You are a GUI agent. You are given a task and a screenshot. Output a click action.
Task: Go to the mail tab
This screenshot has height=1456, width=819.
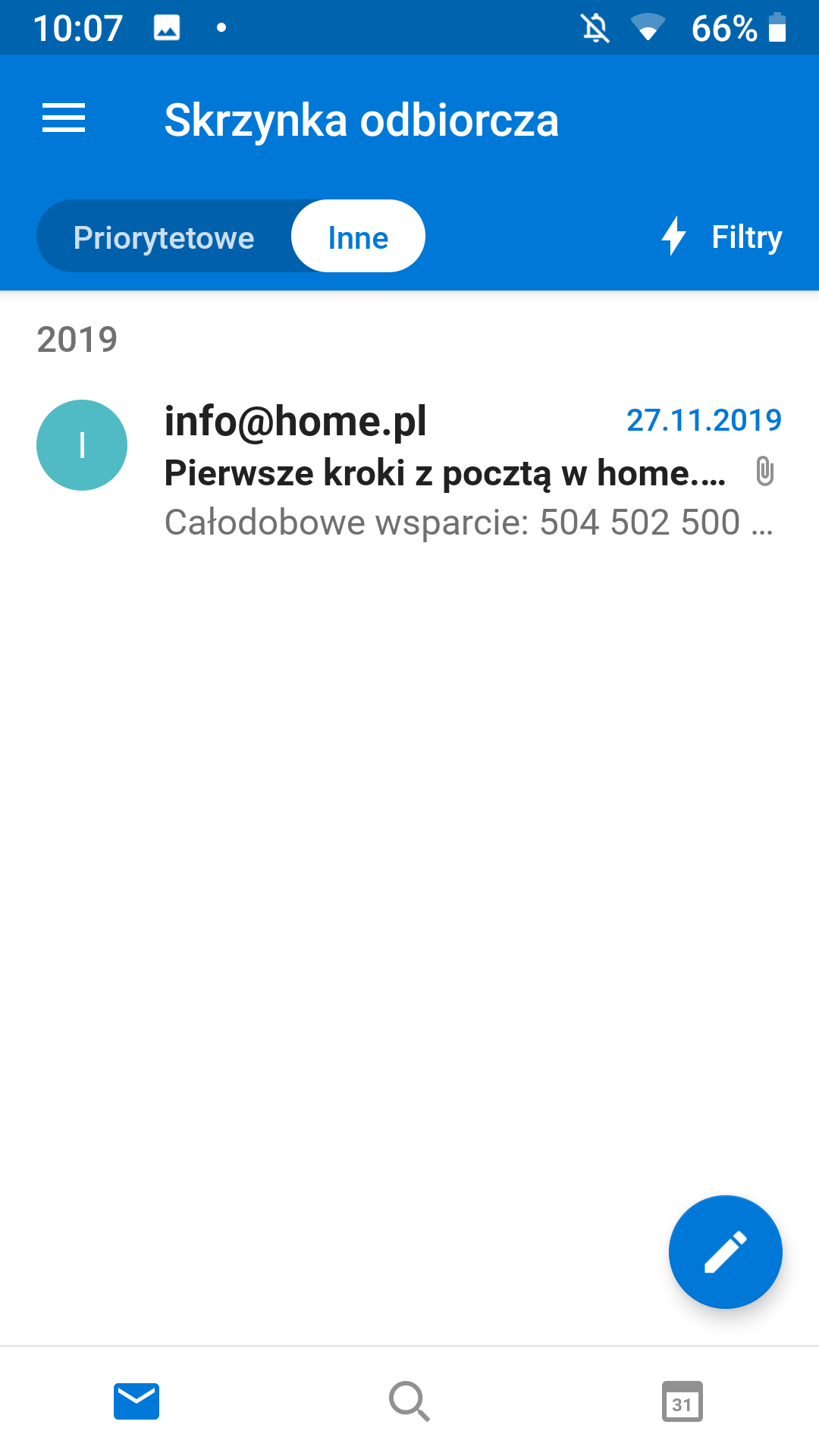pos(136,1401)
